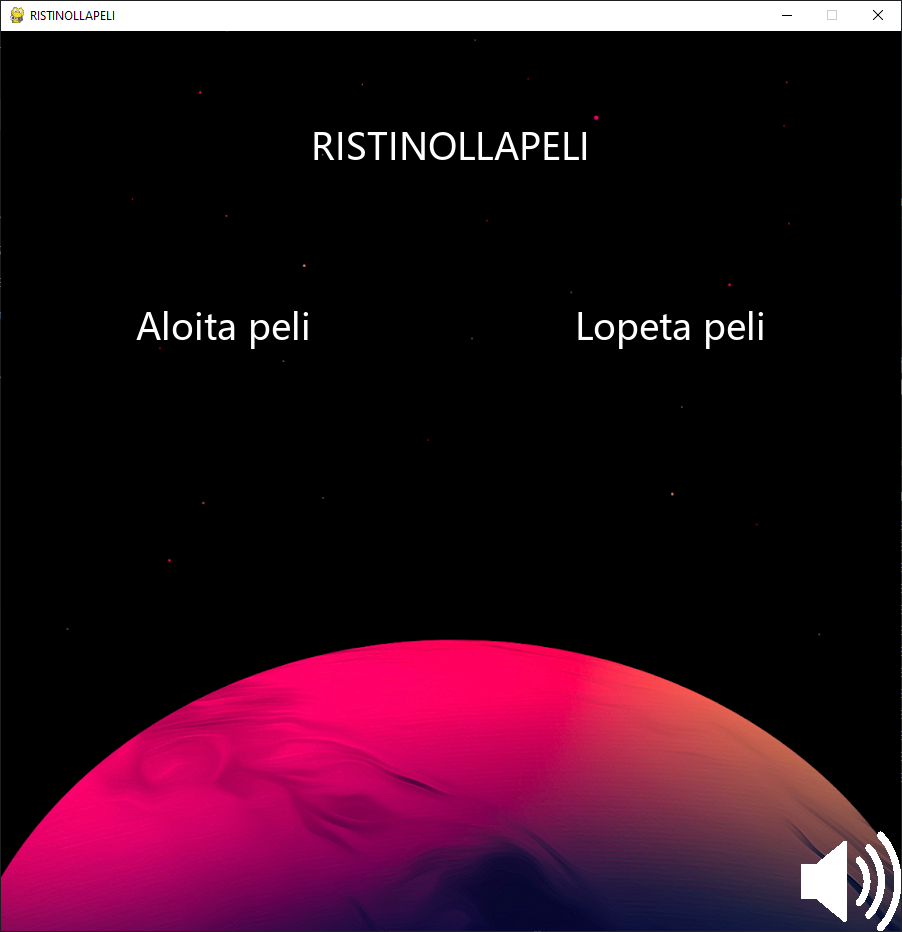
Task: Quit via Lopeta peli
Action: point(670,327)
